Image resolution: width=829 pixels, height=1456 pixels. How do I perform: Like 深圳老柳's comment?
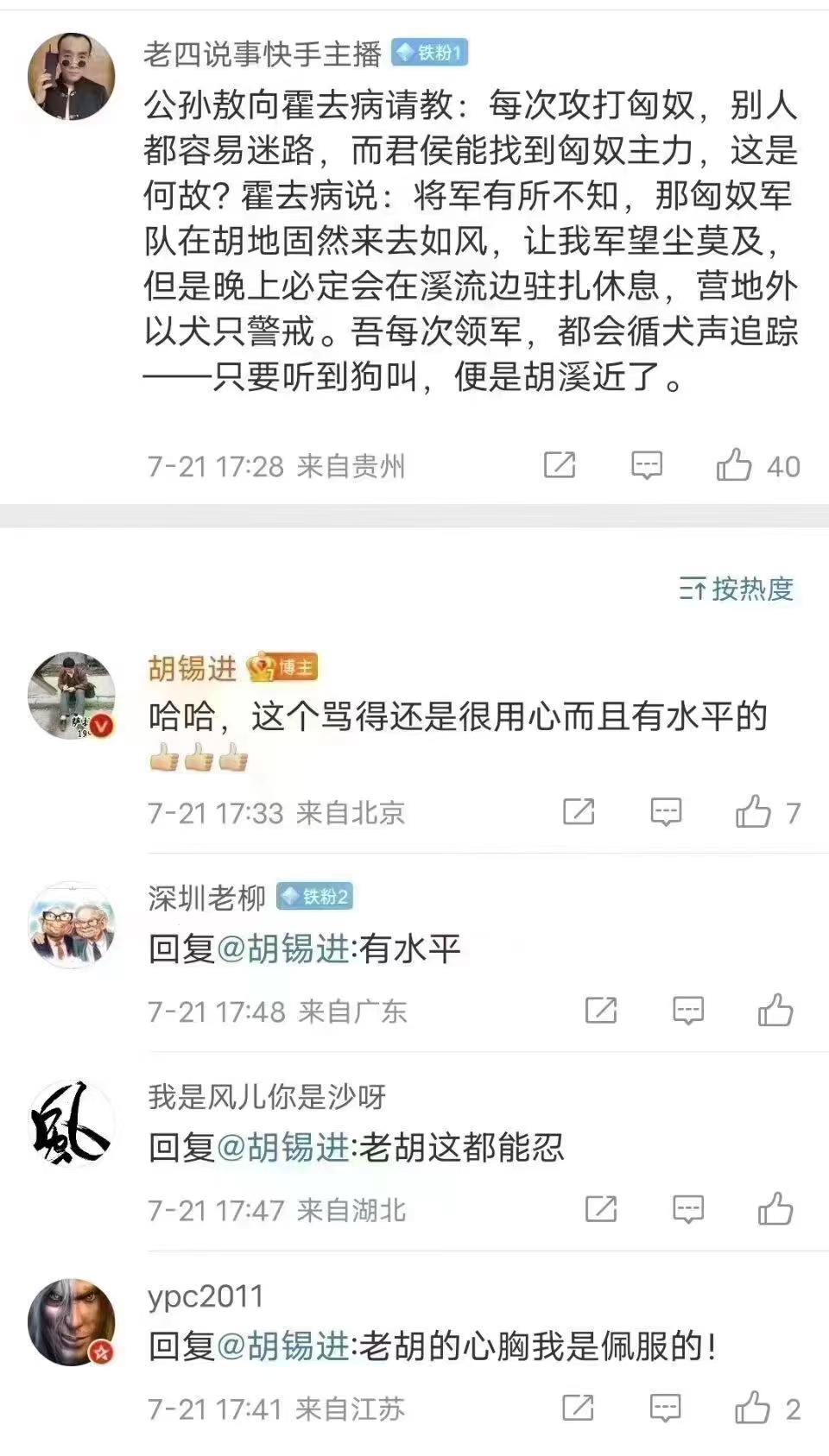775,1010
